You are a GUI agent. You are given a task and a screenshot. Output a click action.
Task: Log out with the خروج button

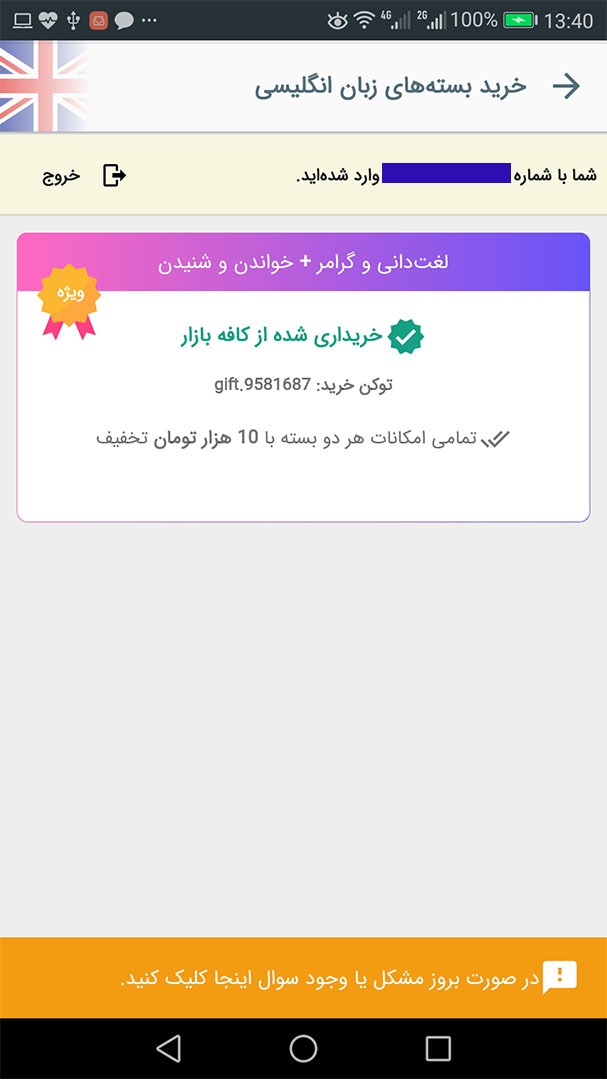pyautogui.click(x=85, y=176)
